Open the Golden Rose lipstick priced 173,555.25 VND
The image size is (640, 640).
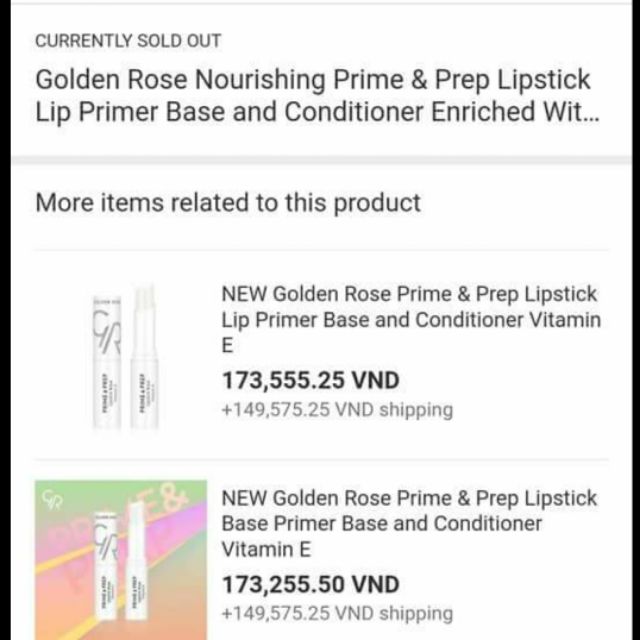click(x=410, y=320)
